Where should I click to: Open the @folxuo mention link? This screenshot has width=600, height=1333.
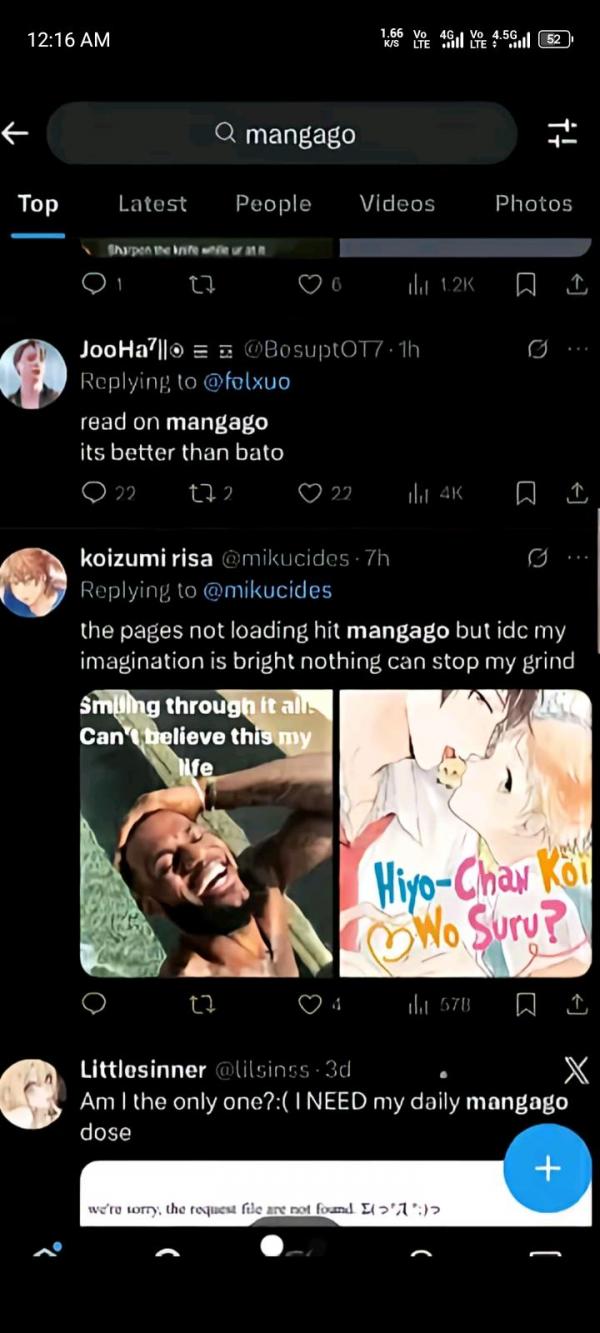pyautogui.click(x=247, y=381)
